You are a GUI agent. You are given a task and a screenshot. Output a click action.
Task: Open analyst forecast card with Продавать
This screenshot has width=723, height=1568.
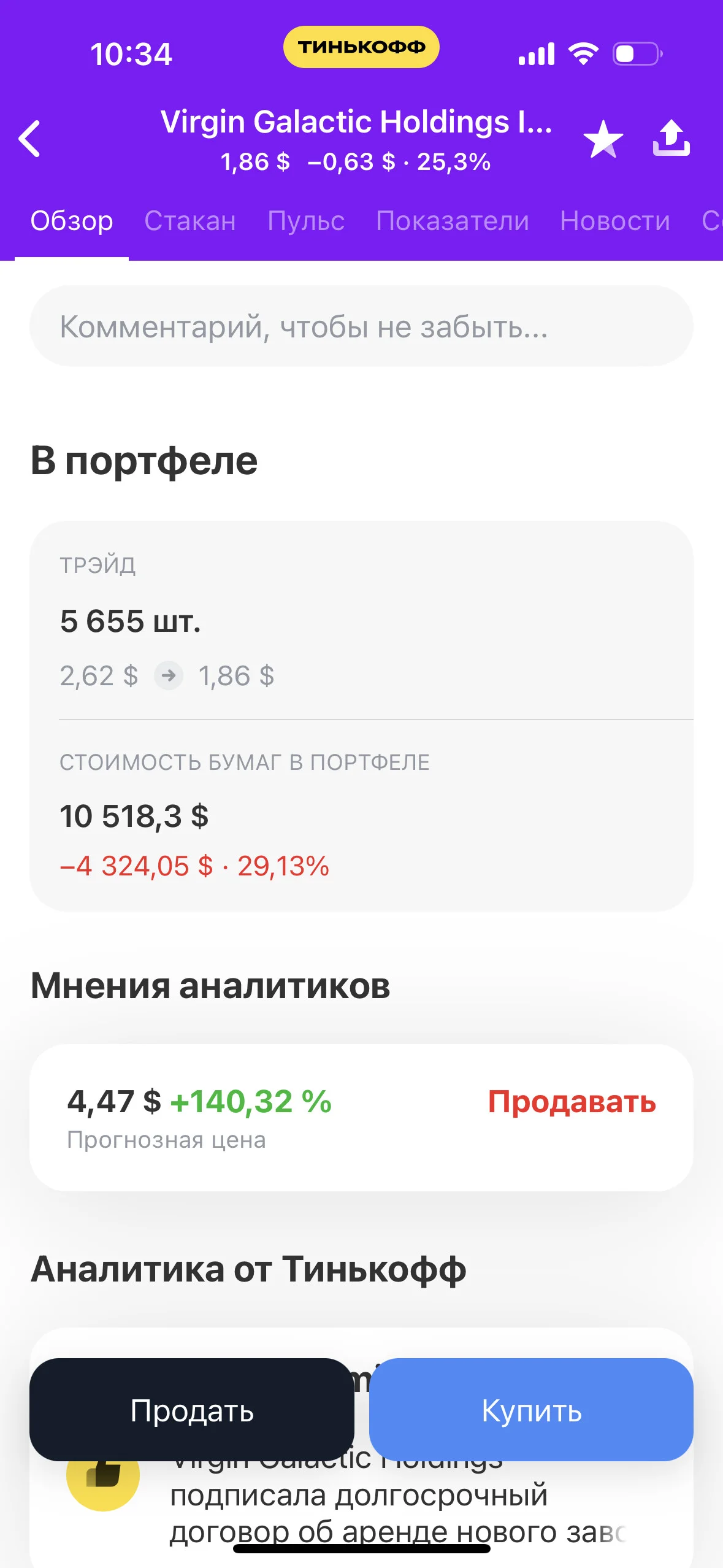point(361,1118)
